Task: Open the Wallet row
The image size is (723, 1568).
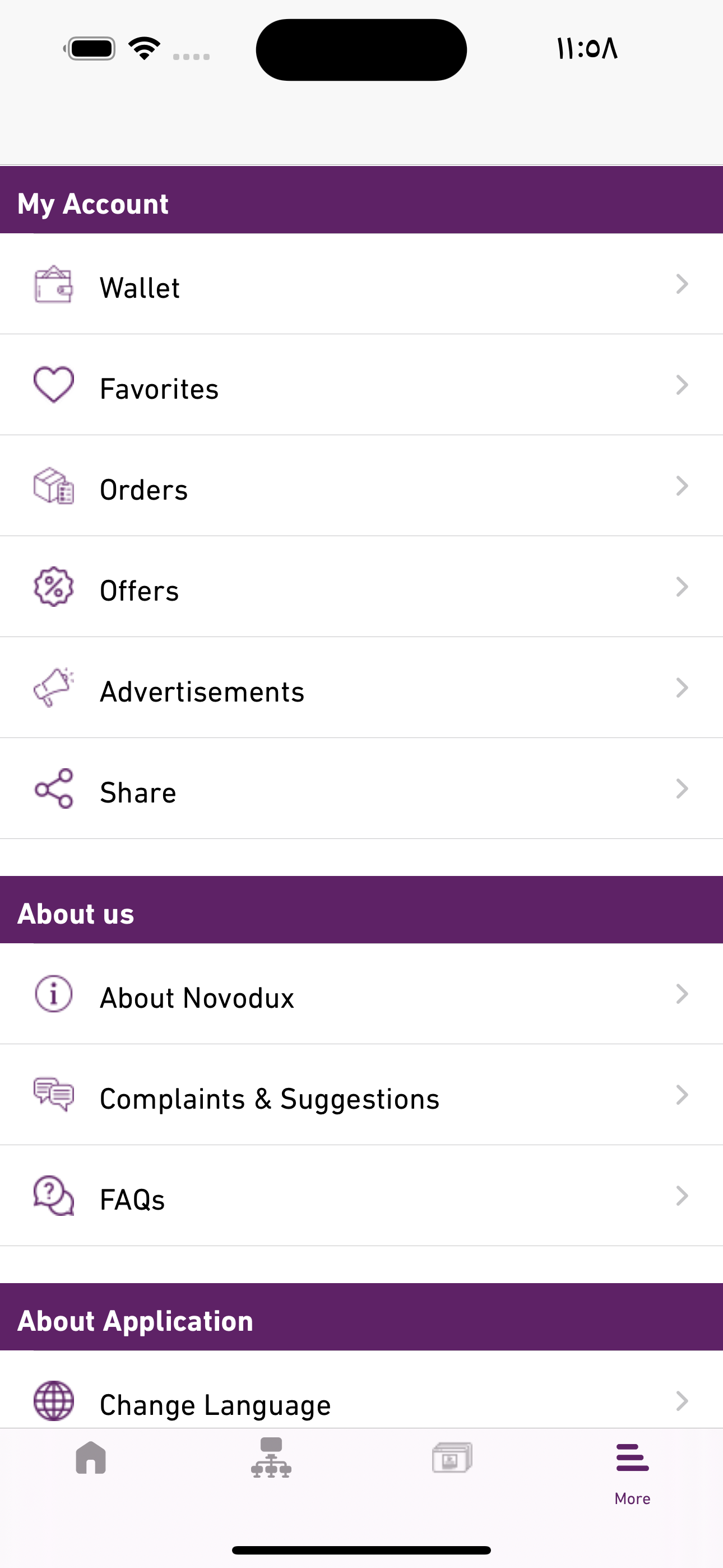Action: [361, 284]
